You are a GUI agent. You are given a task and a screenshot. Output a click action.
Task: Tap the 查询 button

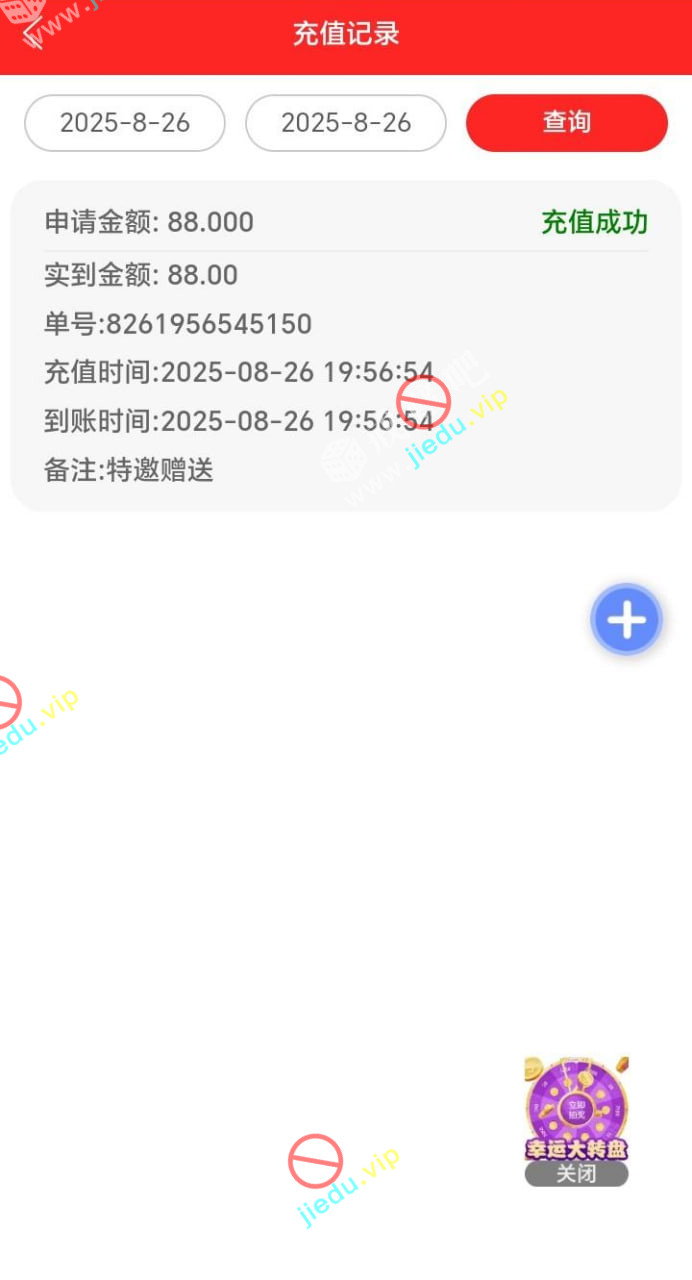tap(567, 123)
